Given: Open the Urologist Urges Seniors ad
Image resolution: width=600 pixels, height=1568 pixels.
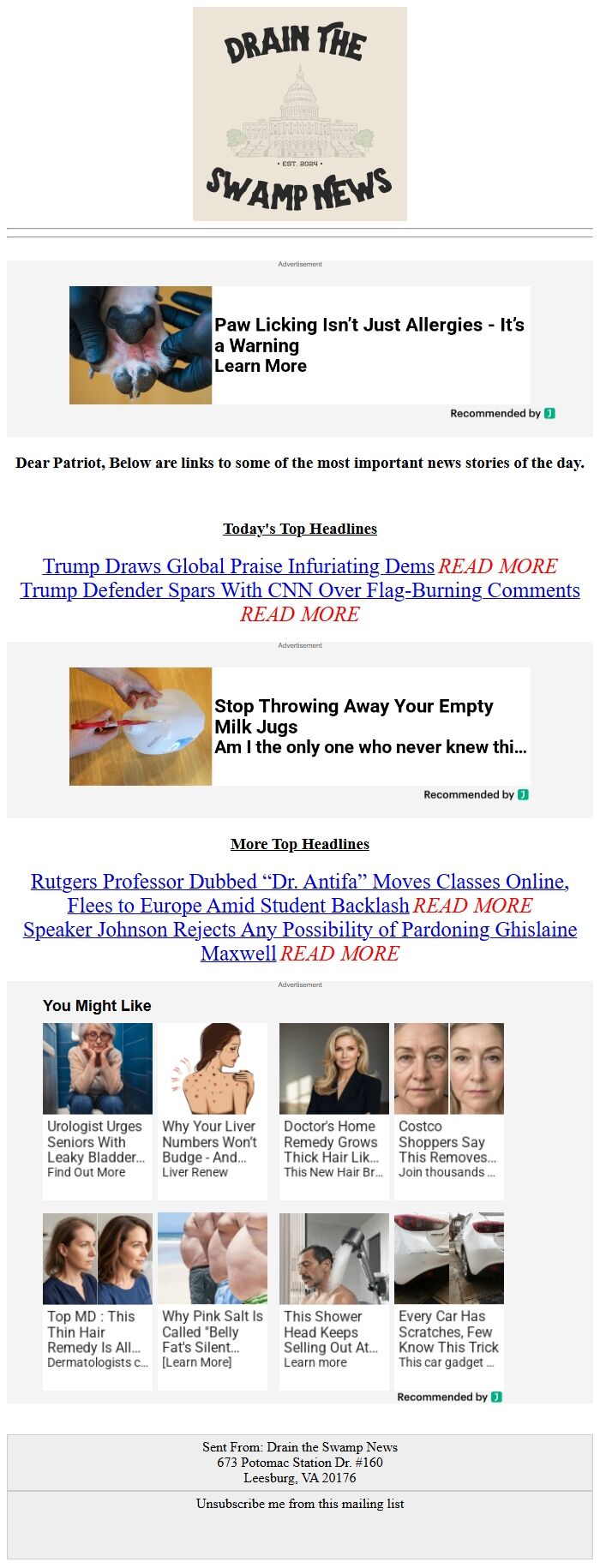Looking at the screenshot, I should (x=98, y=1110).
